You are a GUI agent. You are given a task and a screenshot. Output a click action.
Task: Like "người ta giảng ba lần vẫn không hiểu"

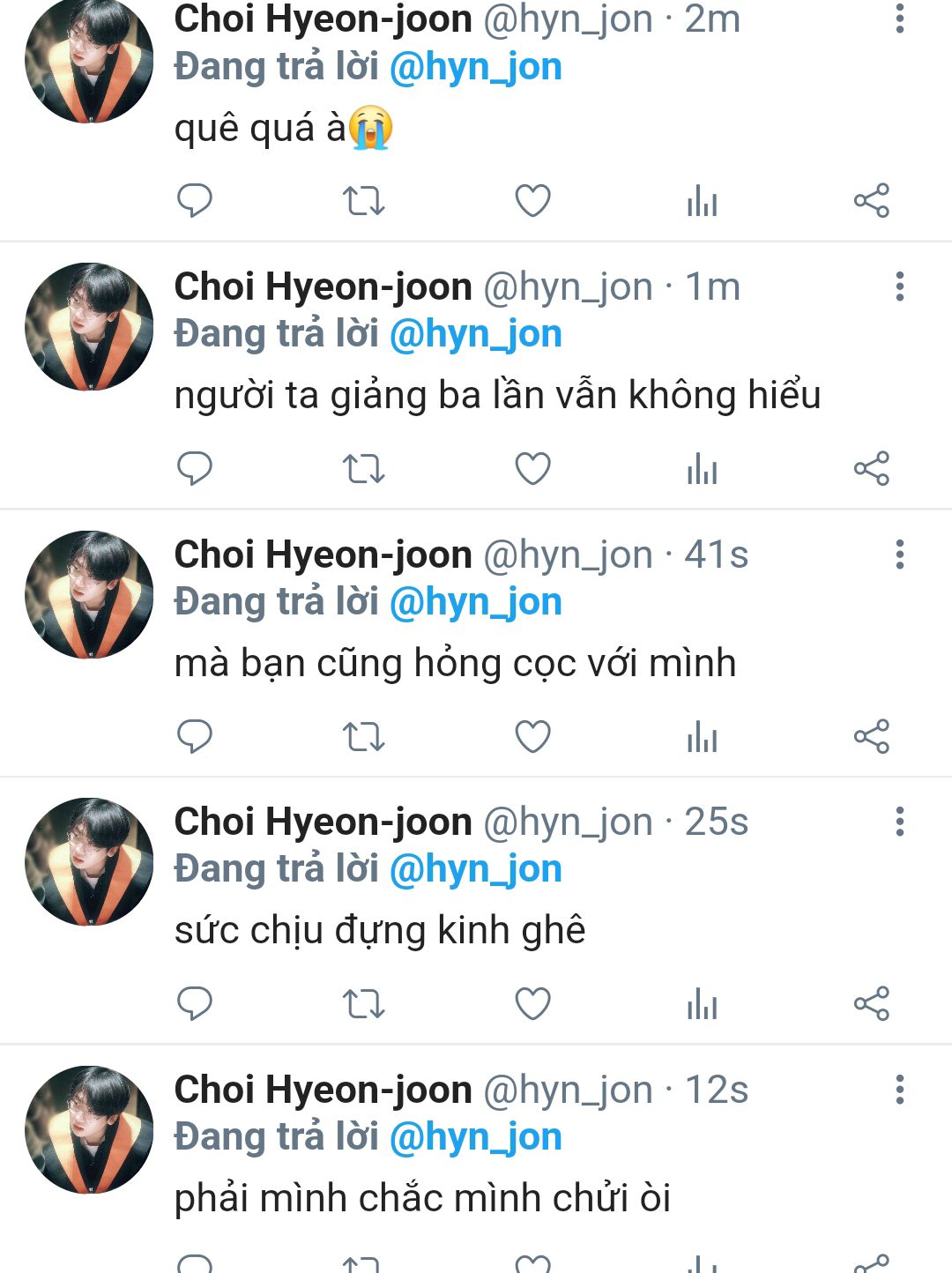click(x=532, y=469)
